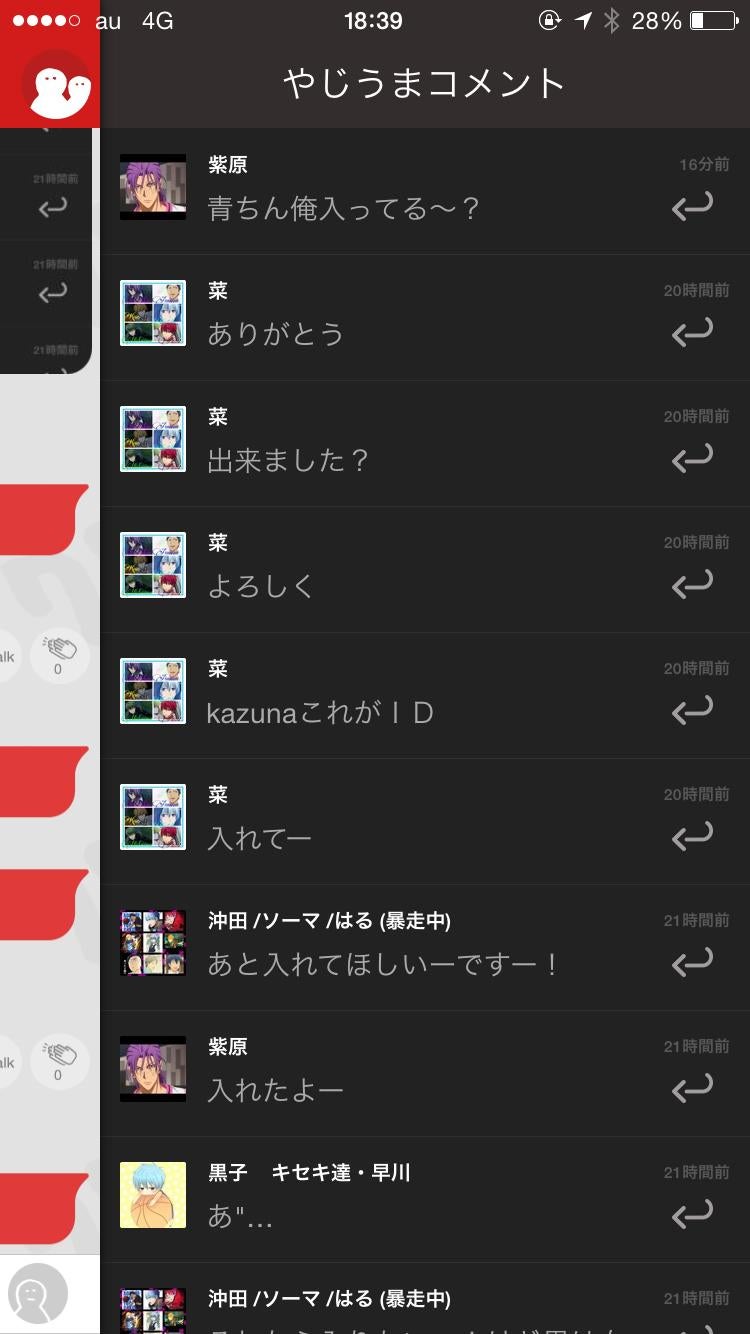Tap reply arrow on 黒子's comment
The width and height of the screenshot is (750, 1334).
(x=694, y=1212)
